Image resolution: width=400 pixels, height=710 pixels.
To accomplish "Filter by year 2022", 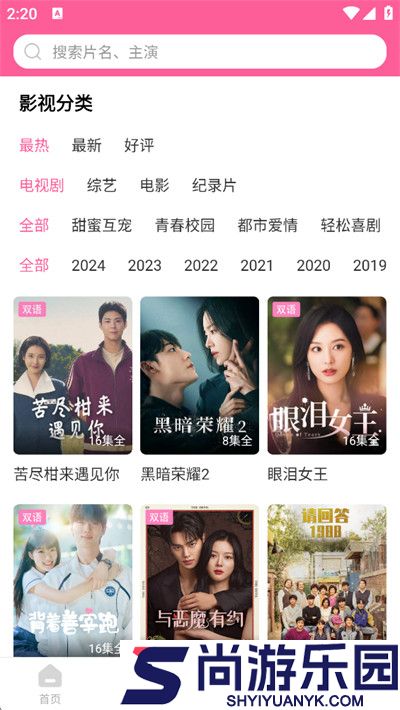I will coord(201,265).
